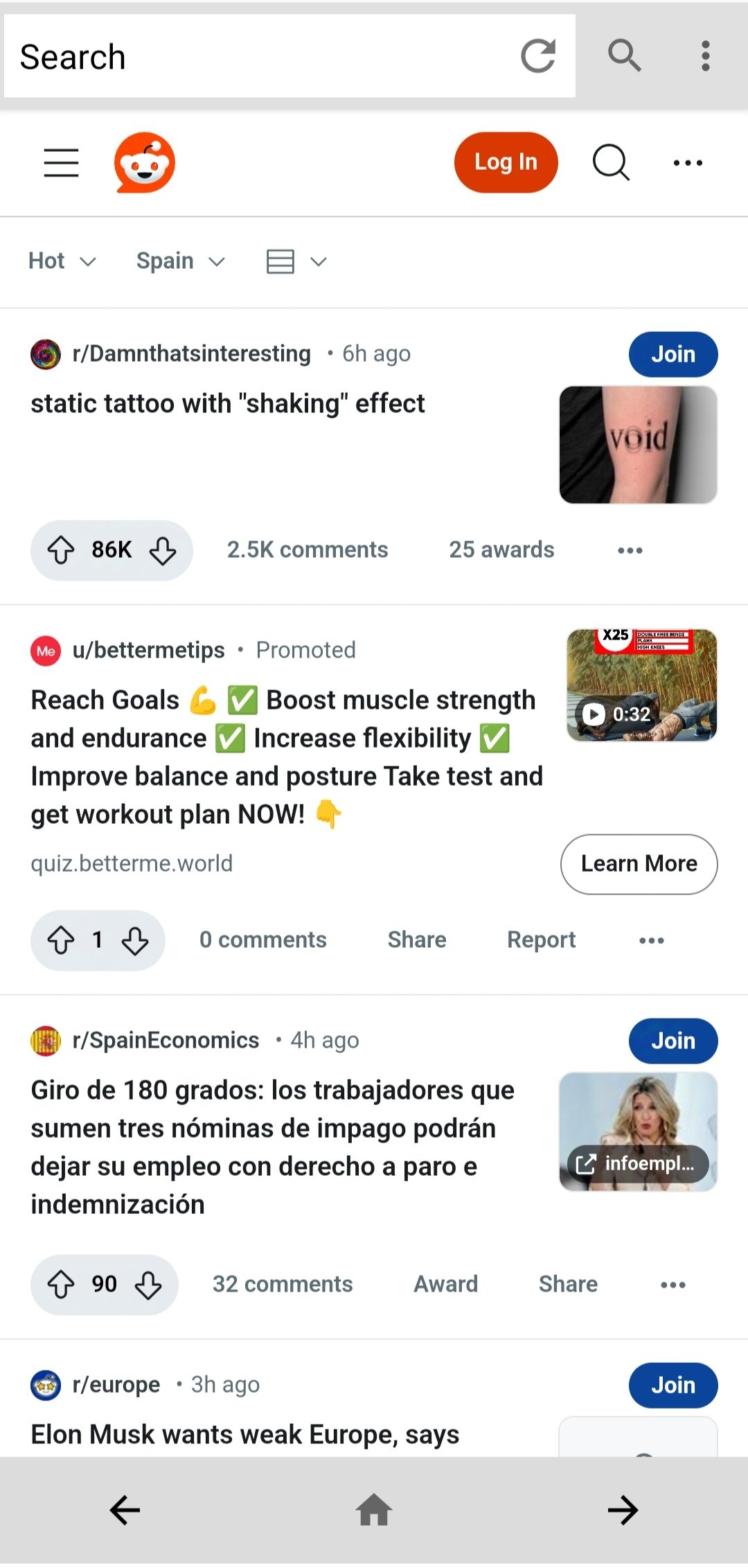Open the browser's three-dot overflow menu
This screenshot has height=1568, width=748.
(705, 56)
